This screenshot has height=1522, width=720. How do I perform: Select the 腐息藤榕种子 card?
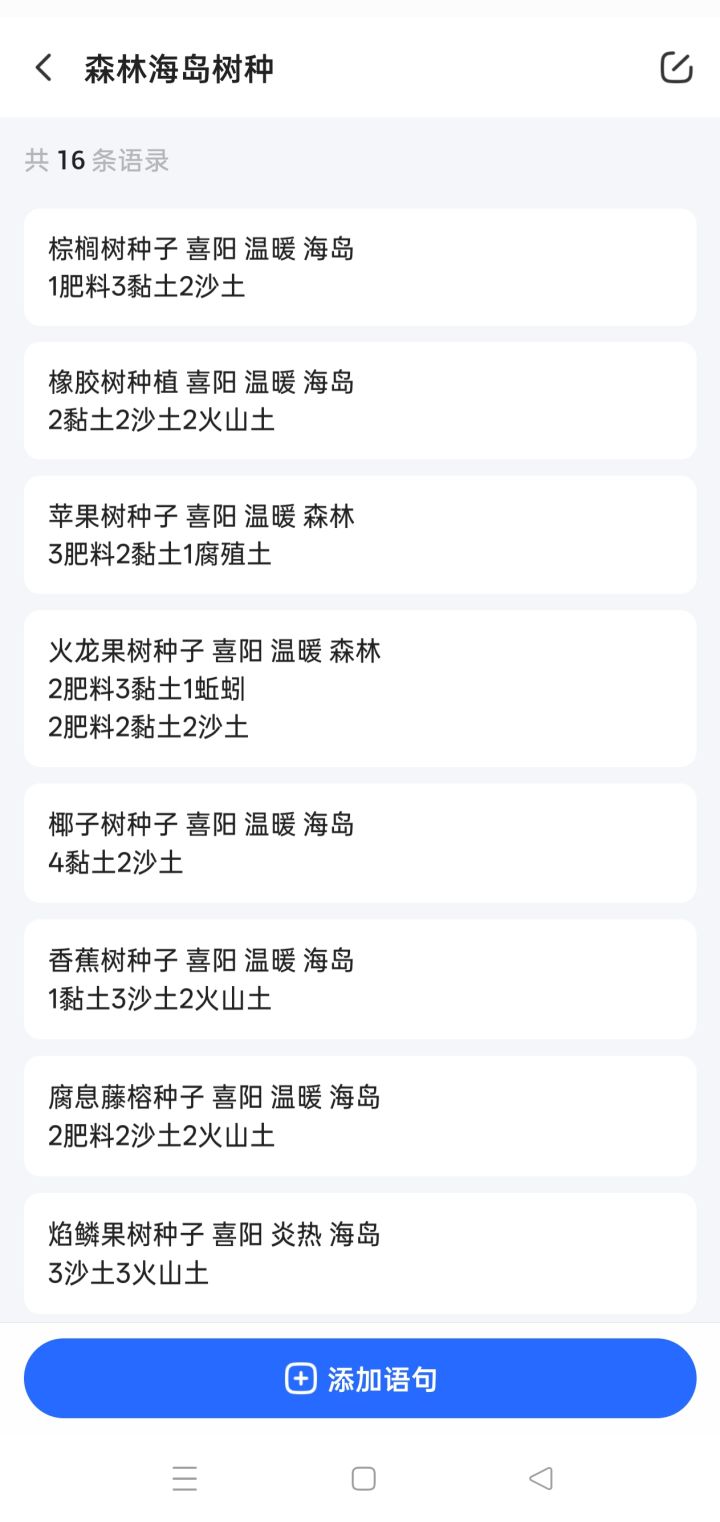pyautogui.click(x=360, y=1114)
